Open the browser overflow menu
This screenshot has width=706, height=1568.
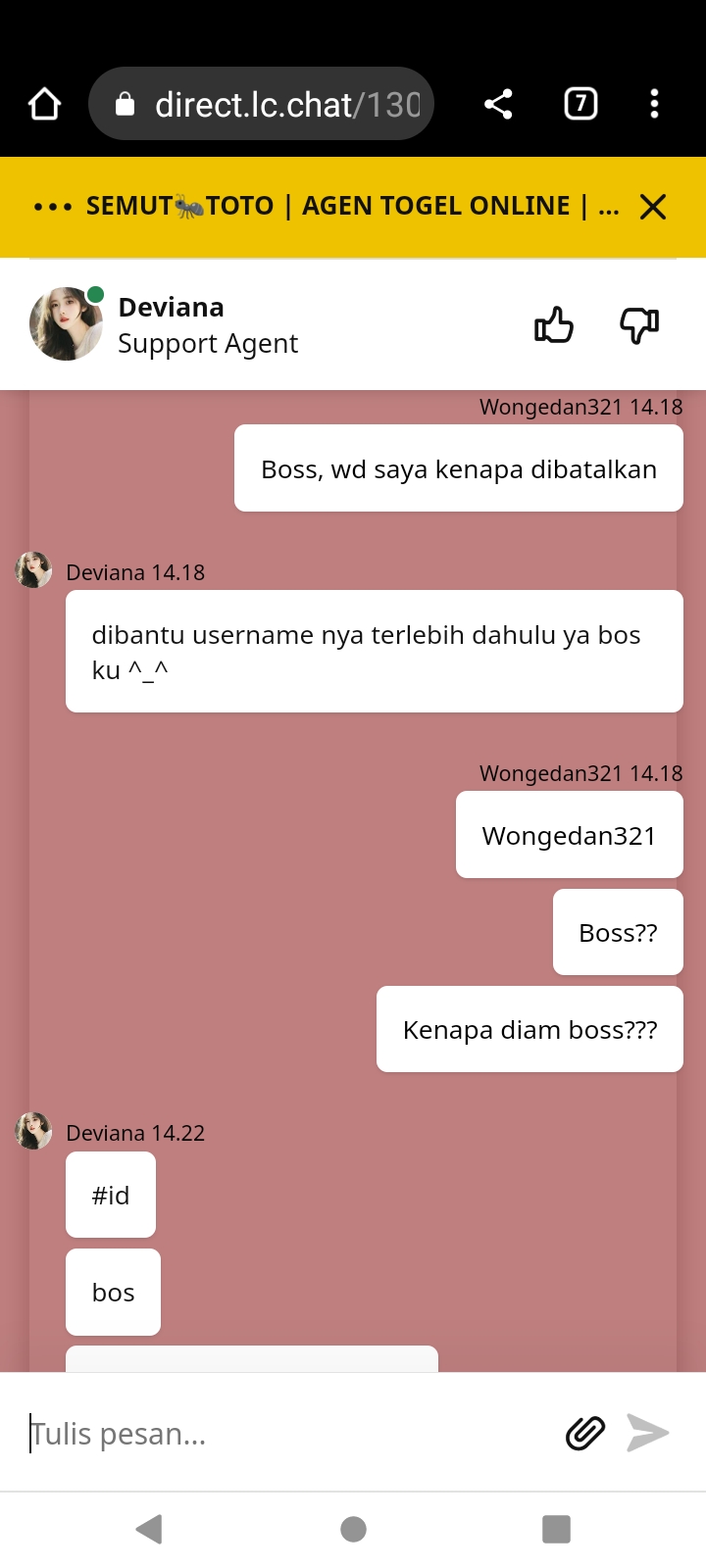[654, 104]
